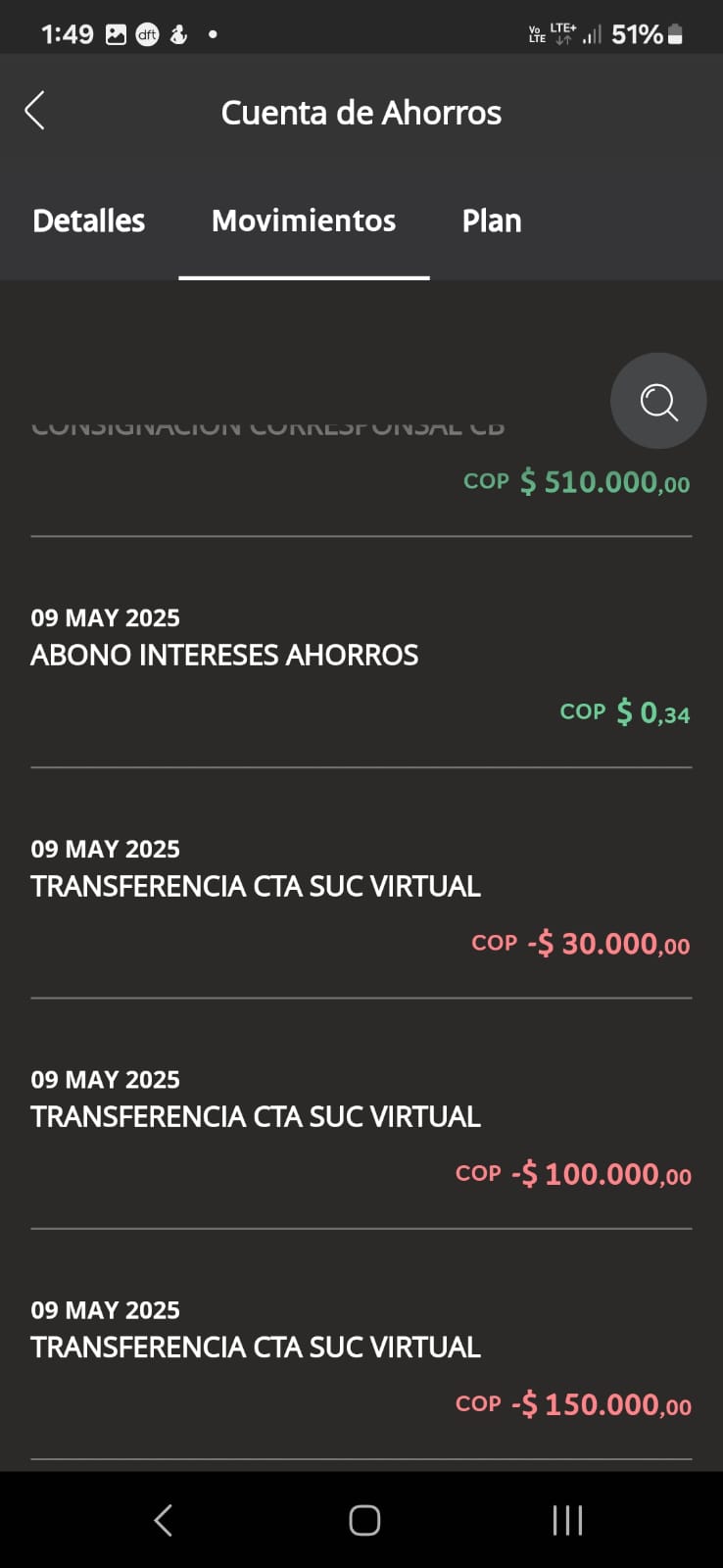
Task: Open the Plan tab
Action: (492, 220)
